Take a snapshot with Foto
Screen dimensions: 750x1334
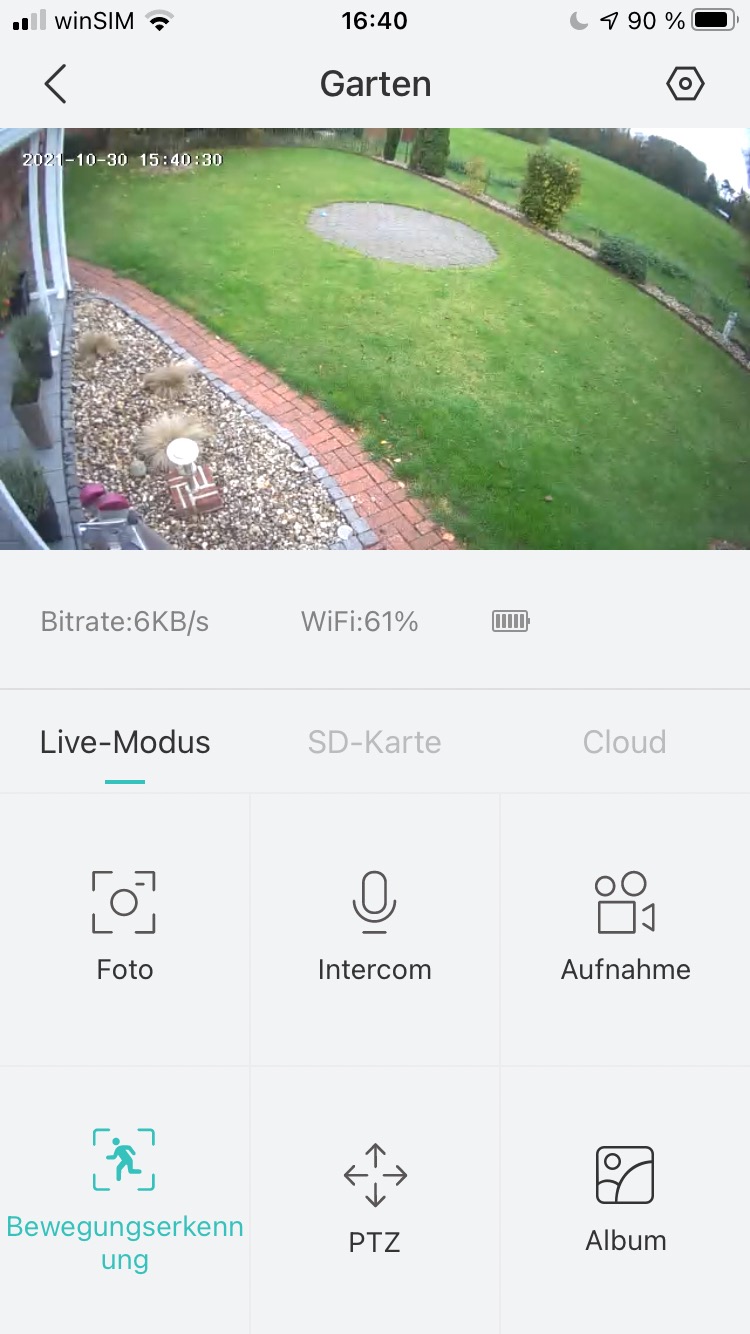(125, 929)
